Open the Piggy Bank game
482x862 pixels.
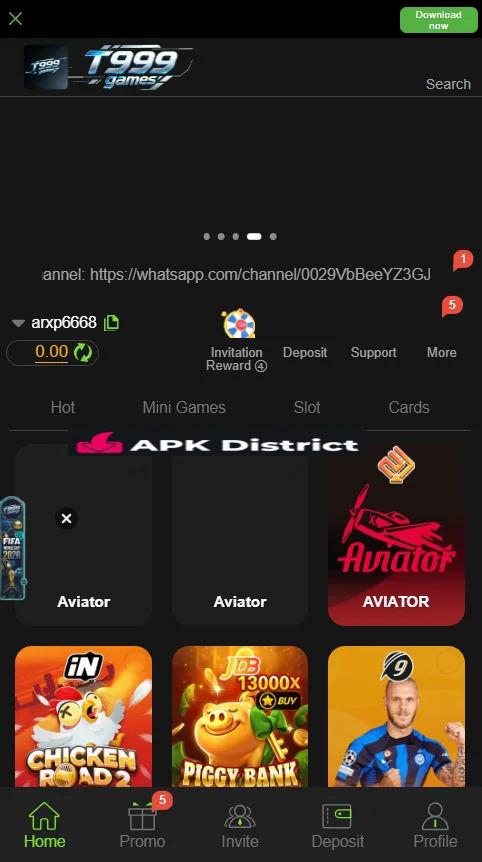coord(240,716)
